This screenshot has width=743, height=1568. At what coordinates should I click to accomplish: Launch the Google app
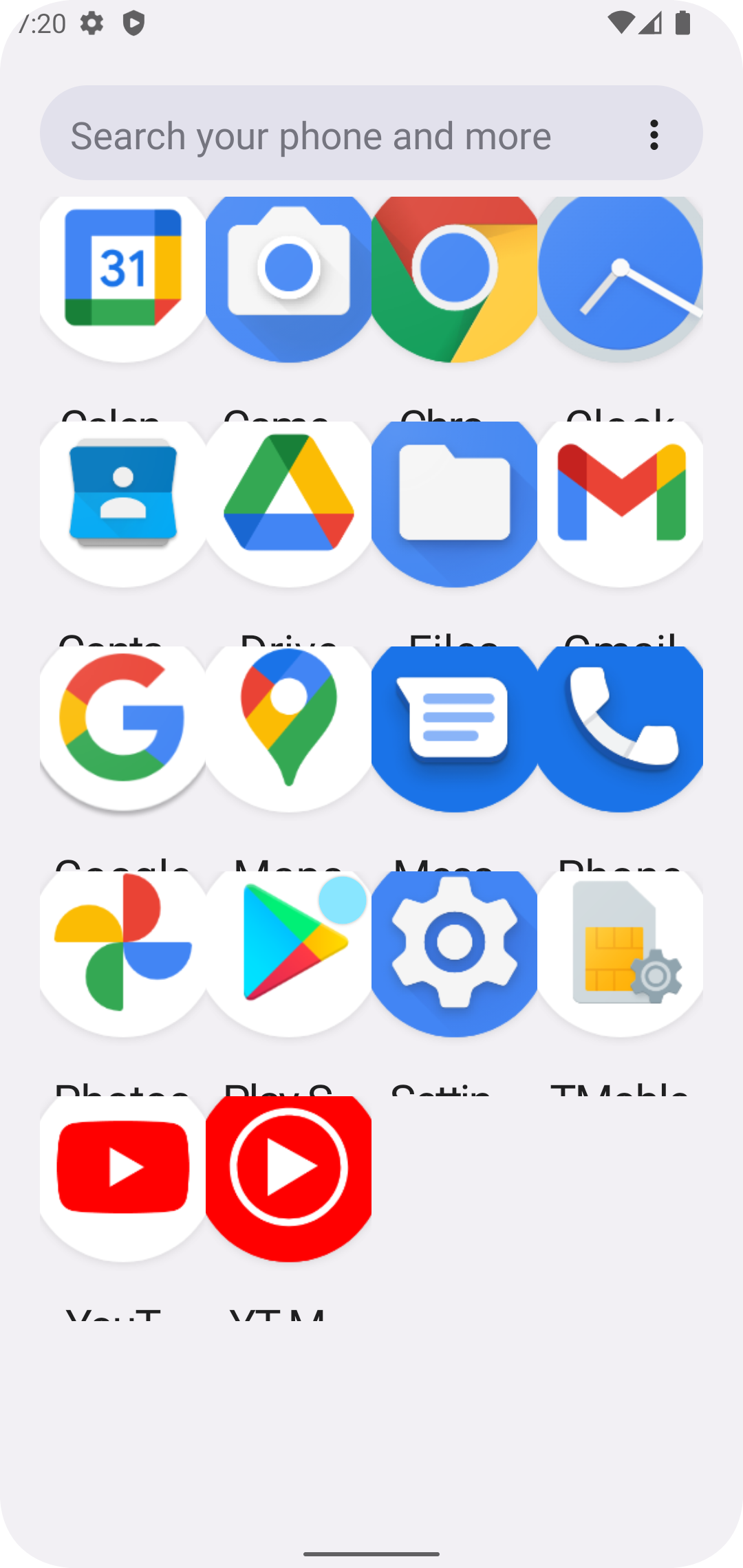(123, 728)
